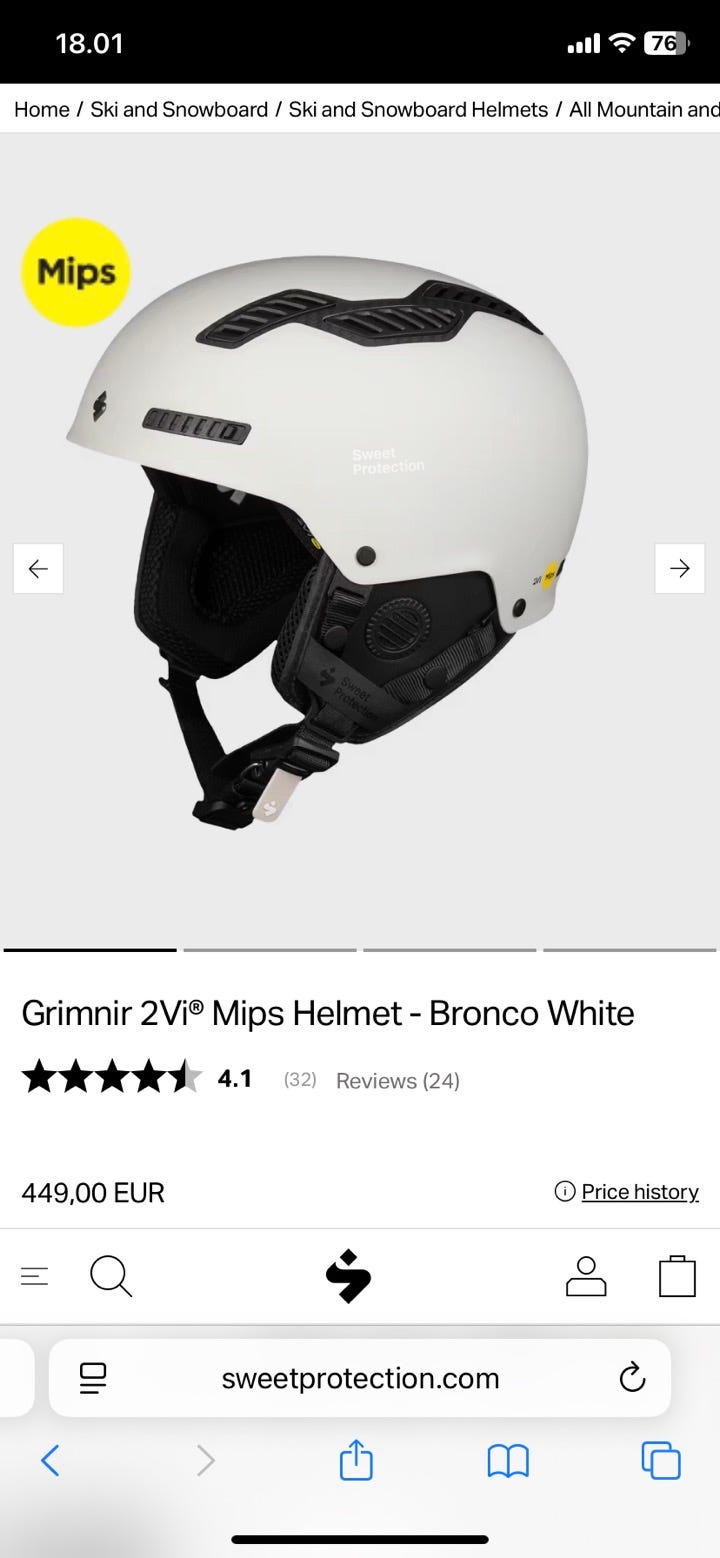Show all open Safari tabs
Image resolution: width=720 pixels, height=1558 pixels.
point(660,1462)
